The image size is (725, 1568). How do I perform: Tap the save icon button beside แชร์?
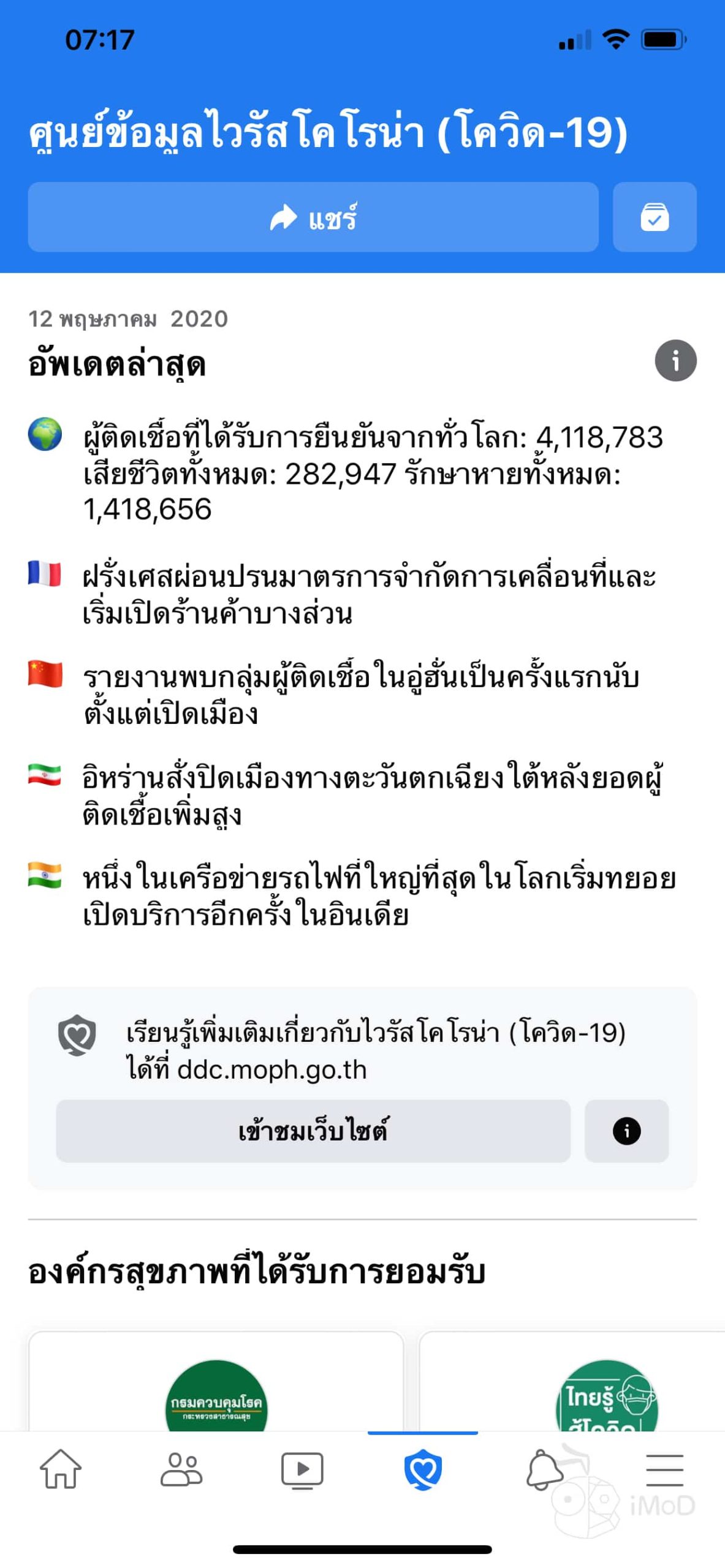click(x=654, y=217)
